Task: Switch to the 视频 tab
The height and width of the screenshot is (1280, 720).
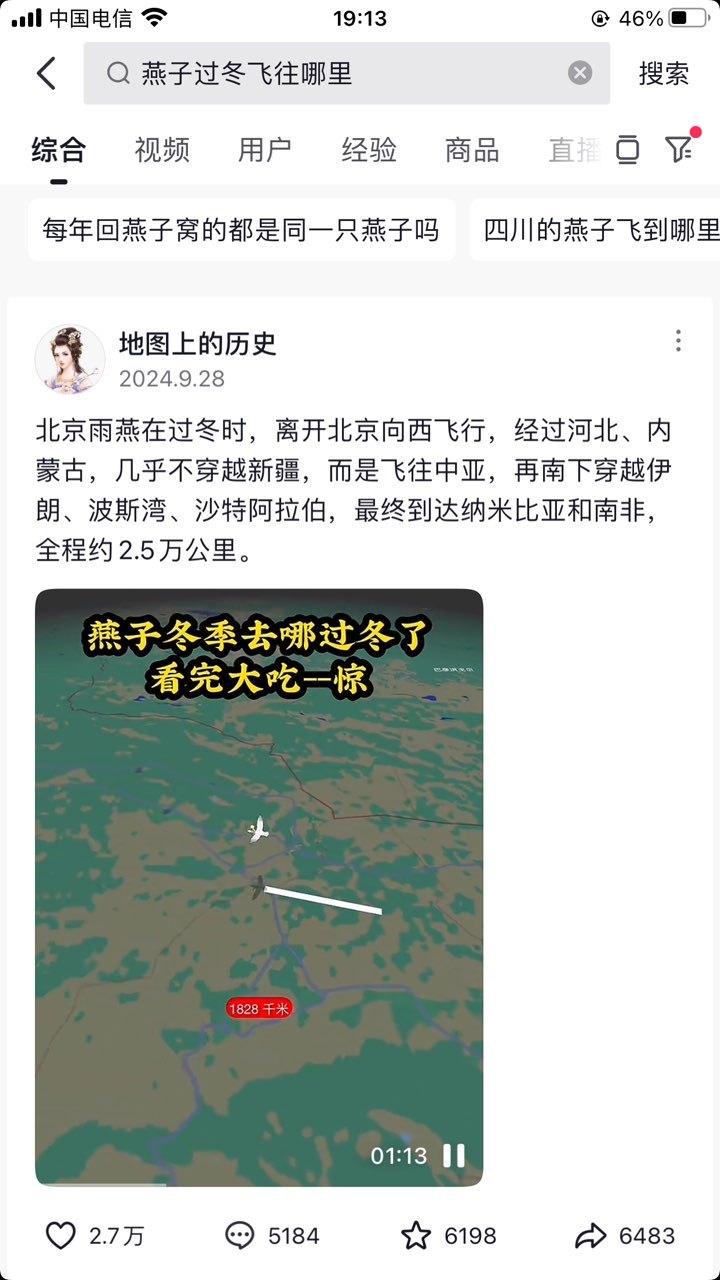Action: click(x=162, y=150)
